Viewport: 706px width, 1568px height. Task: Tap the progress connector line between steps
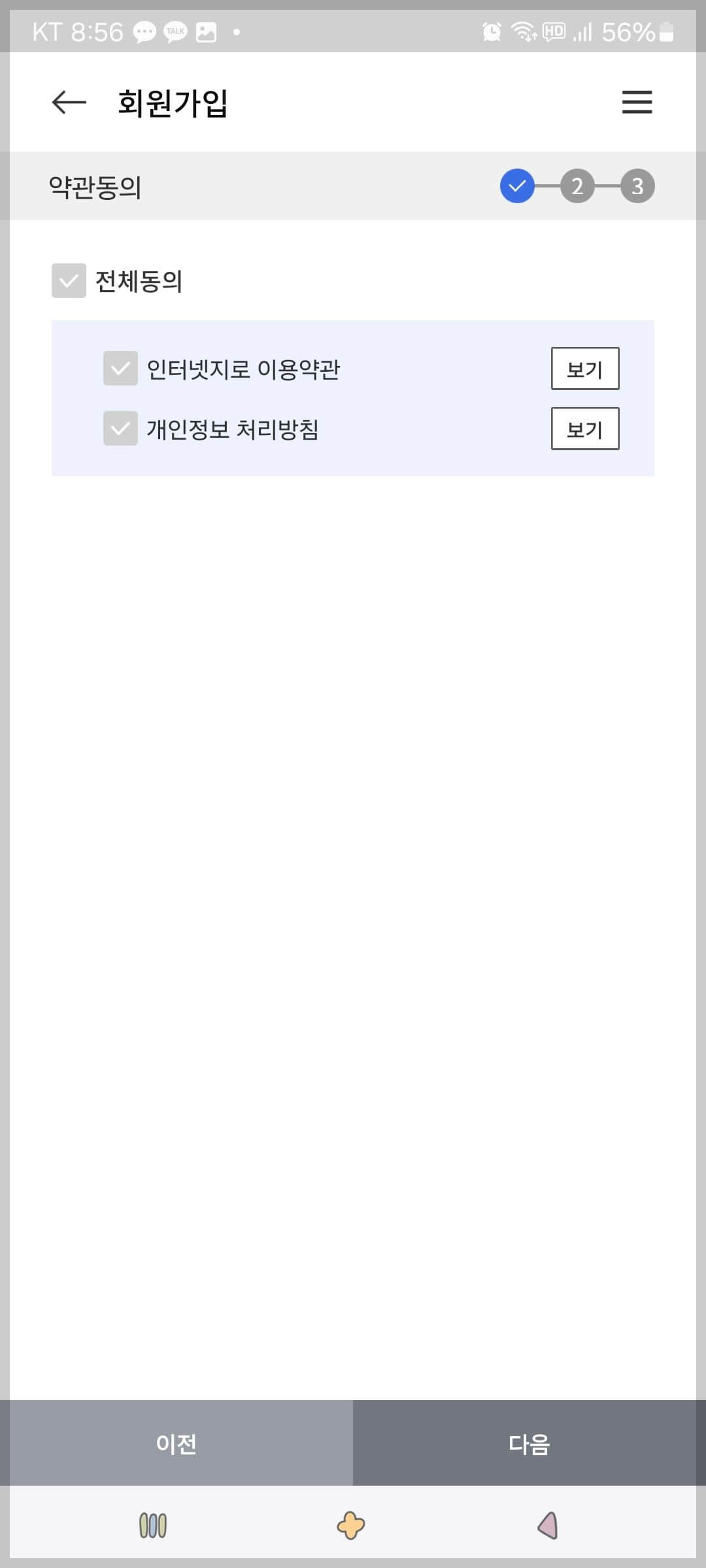pyautogui.click(x=548, y=186)
